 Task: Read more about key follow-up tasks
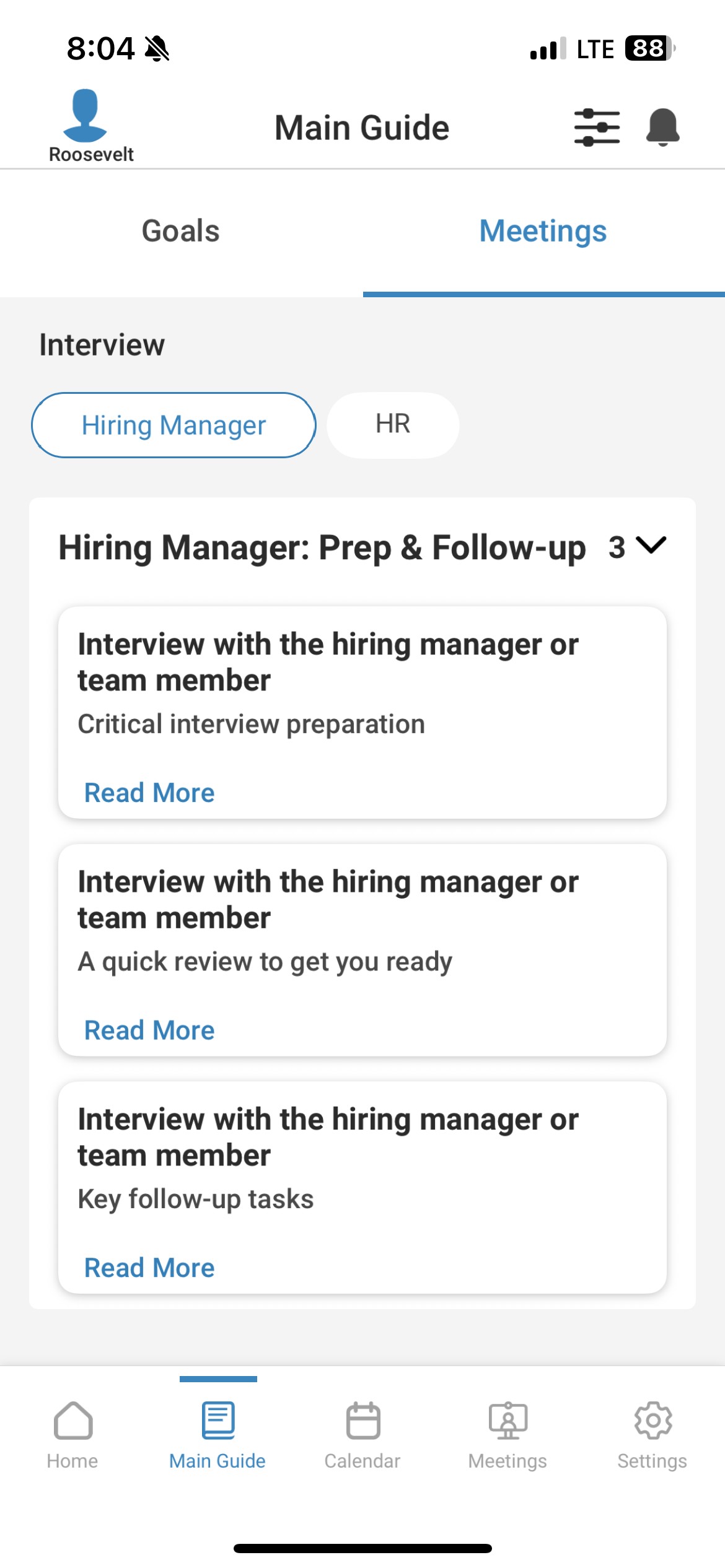point(149,1268)
